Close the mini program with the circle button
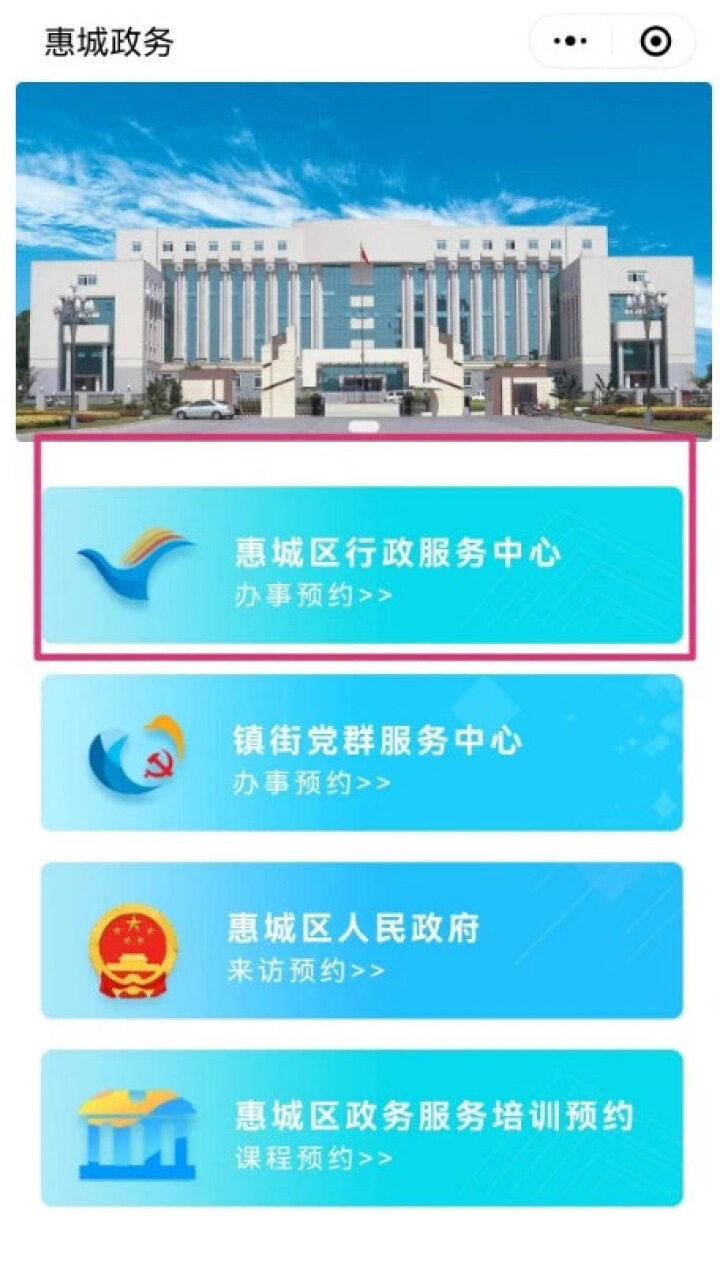This screenshot has width=720, height=1269. tap(655, 41)
